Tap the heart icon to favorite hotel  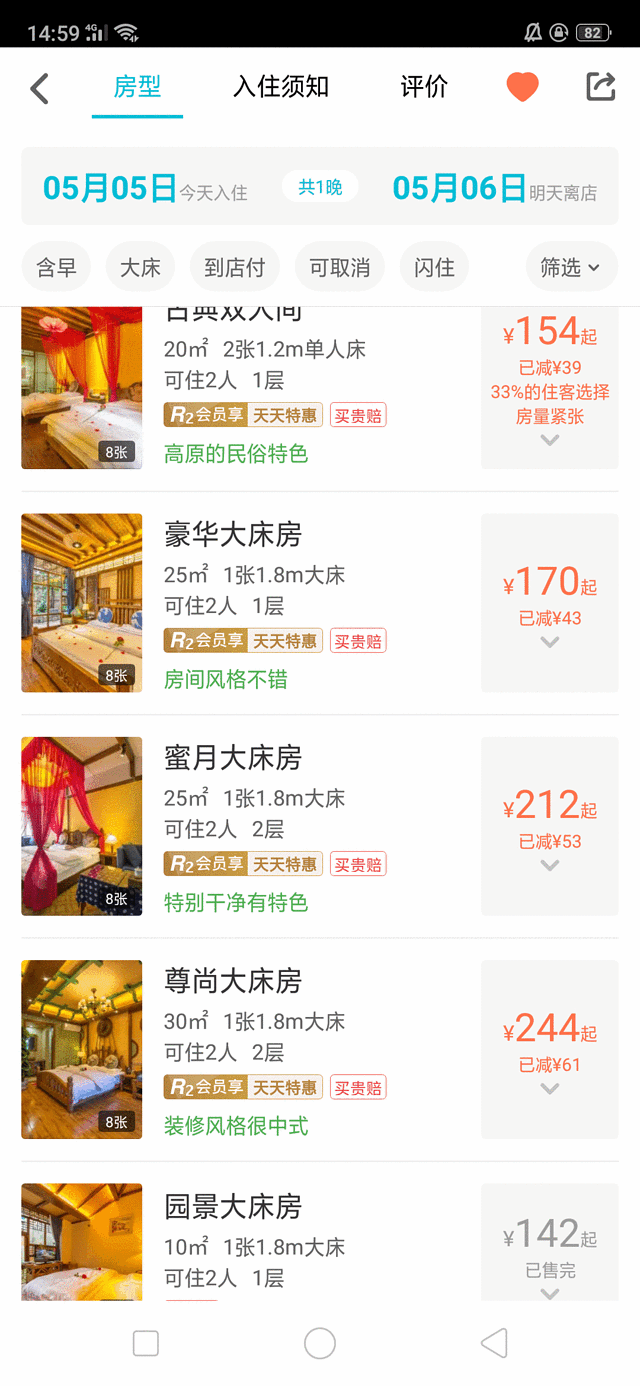(522, 87)
